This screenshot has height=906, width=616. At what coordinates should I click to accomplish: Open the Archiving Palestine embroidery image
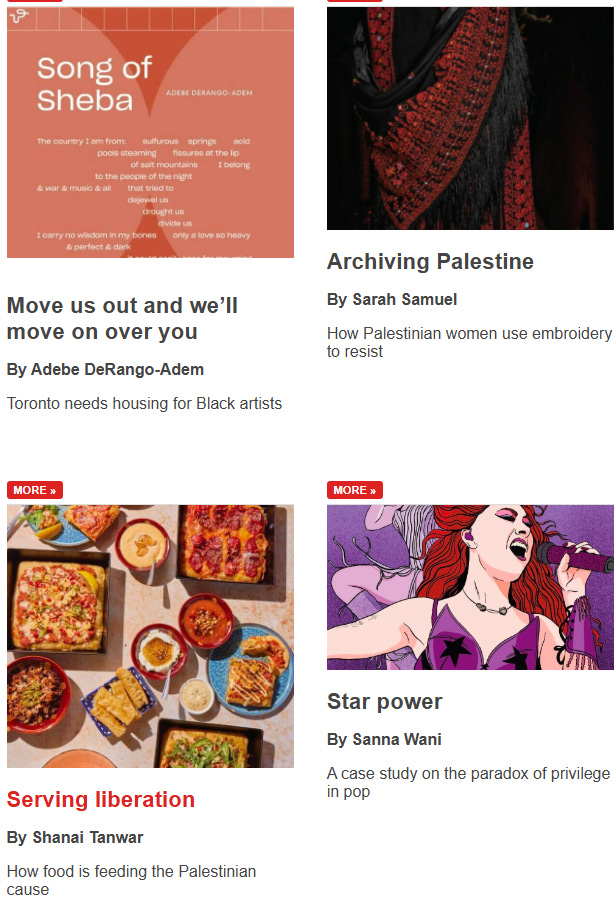pos(470,118)
